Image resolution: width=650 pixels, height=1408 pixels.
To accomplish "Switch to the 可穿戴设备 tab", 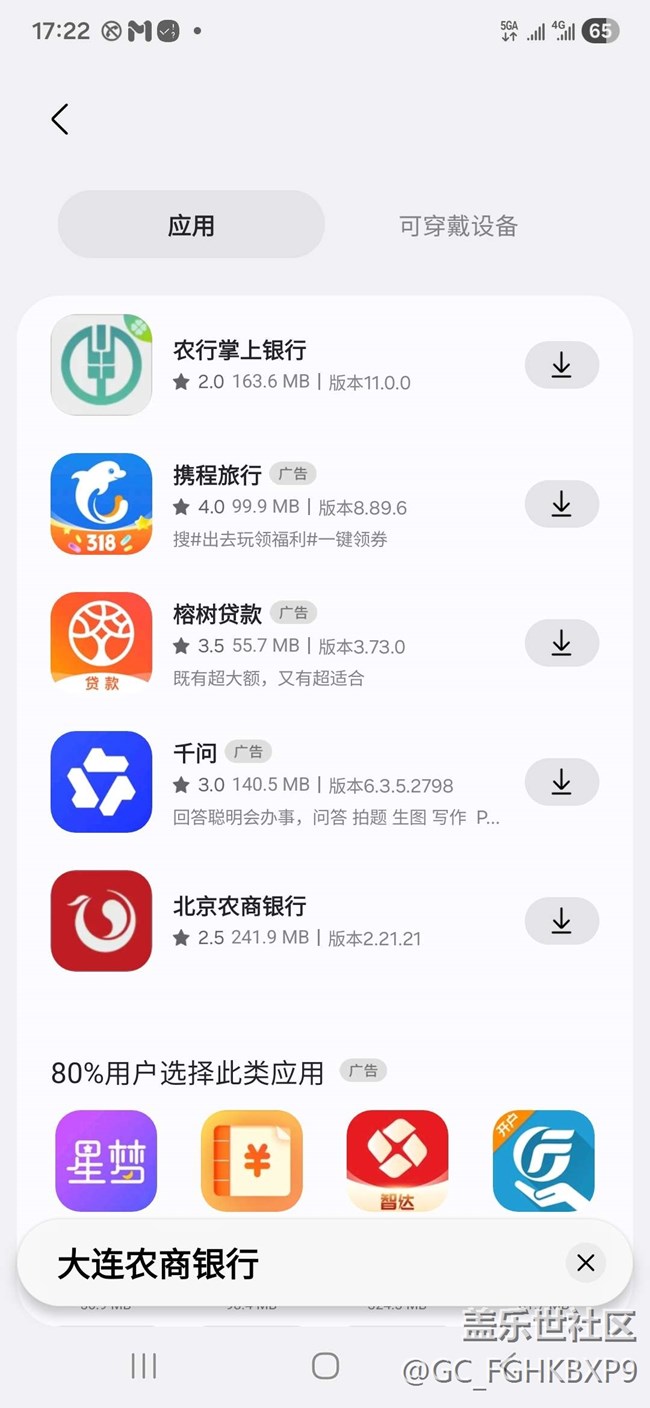I will click(x=458, y=226).
